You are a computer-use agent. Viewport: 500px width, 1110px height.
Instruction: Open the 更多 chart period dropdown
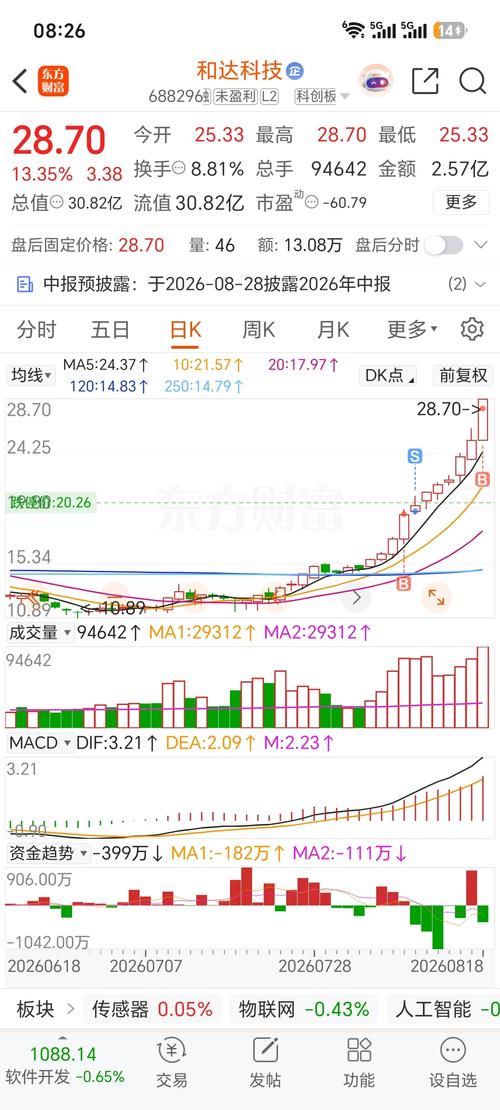click(x=412, y=329)
